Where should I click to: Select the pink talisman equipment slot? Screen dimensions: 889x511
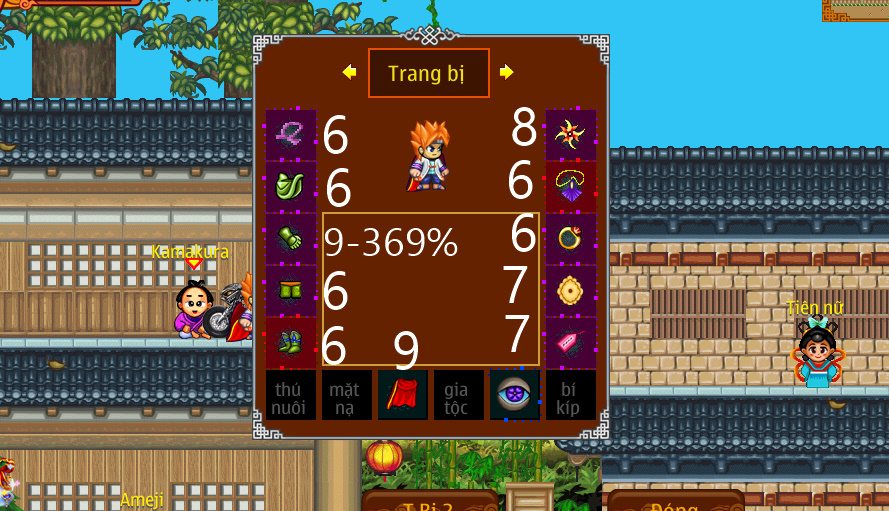(571, 343)
